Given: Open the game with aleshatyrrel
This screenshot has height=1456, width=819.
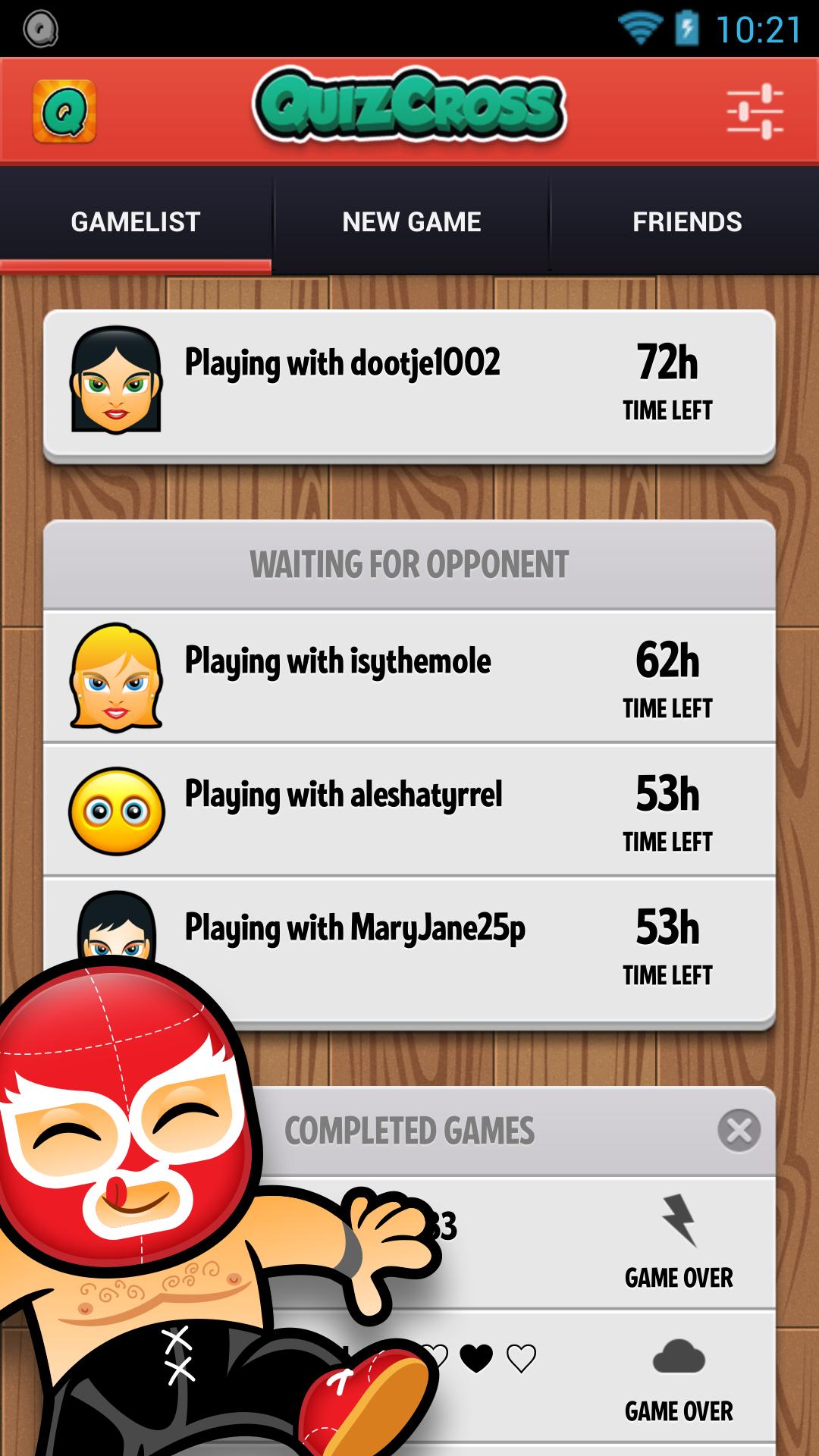Looking at the screenshot, I should pos(409,808).
